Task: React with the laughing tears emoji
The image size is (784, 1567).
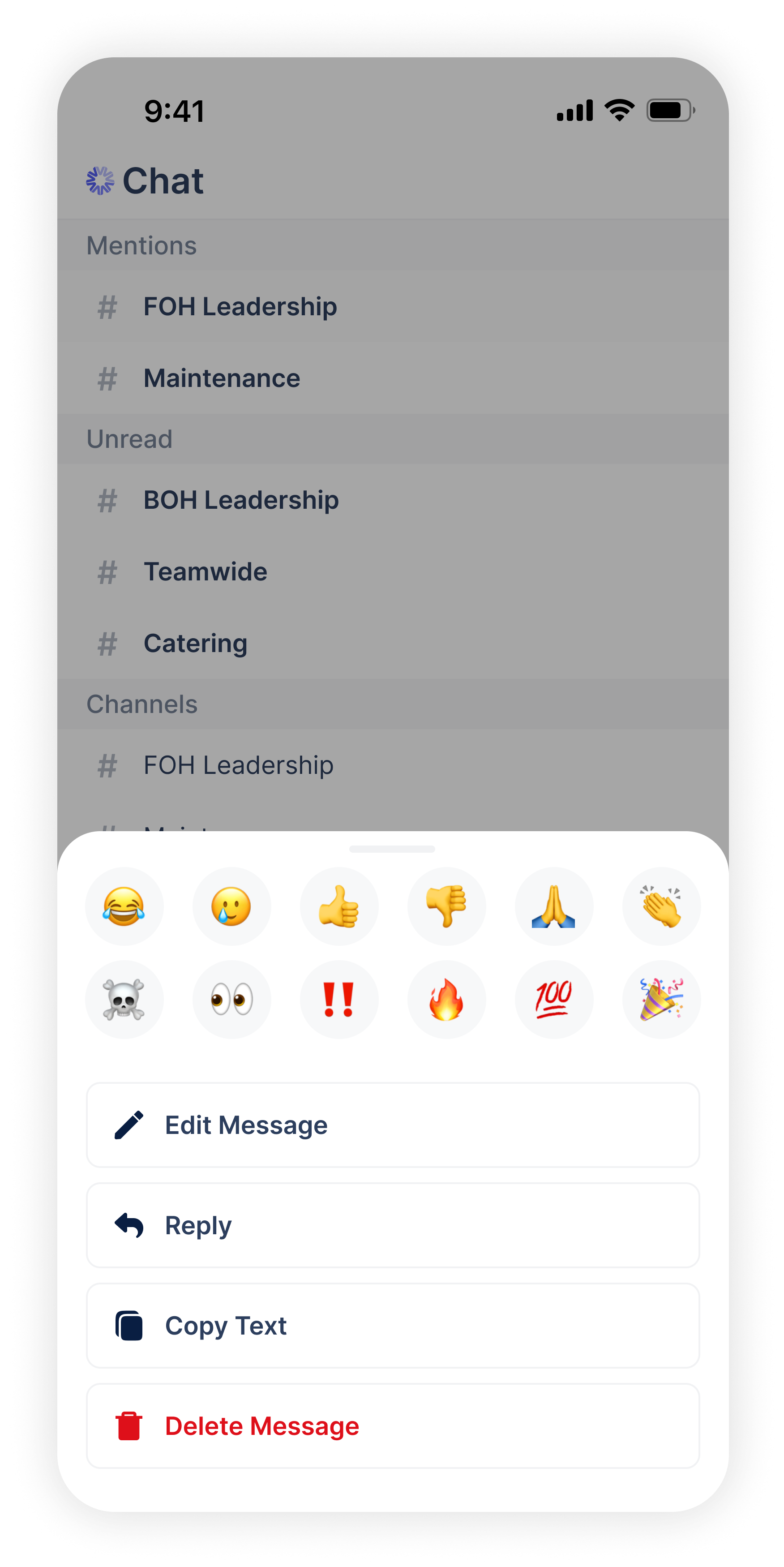Action: (x=124, y=906)
